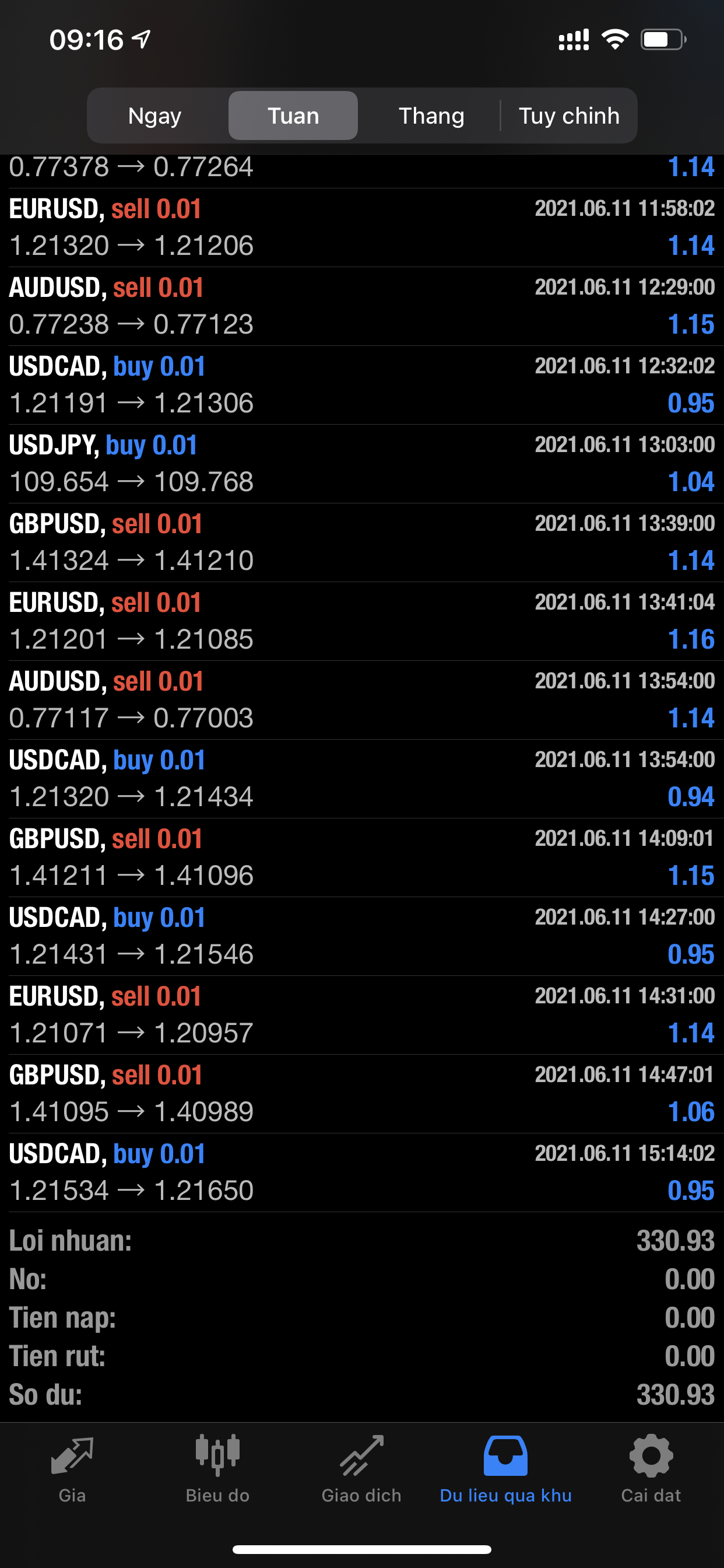Viewport: 724px width, 1568px height.
Task: Expand the AUDUSD sell trade at 13:54:00
Action: click(x=361, y=700)
